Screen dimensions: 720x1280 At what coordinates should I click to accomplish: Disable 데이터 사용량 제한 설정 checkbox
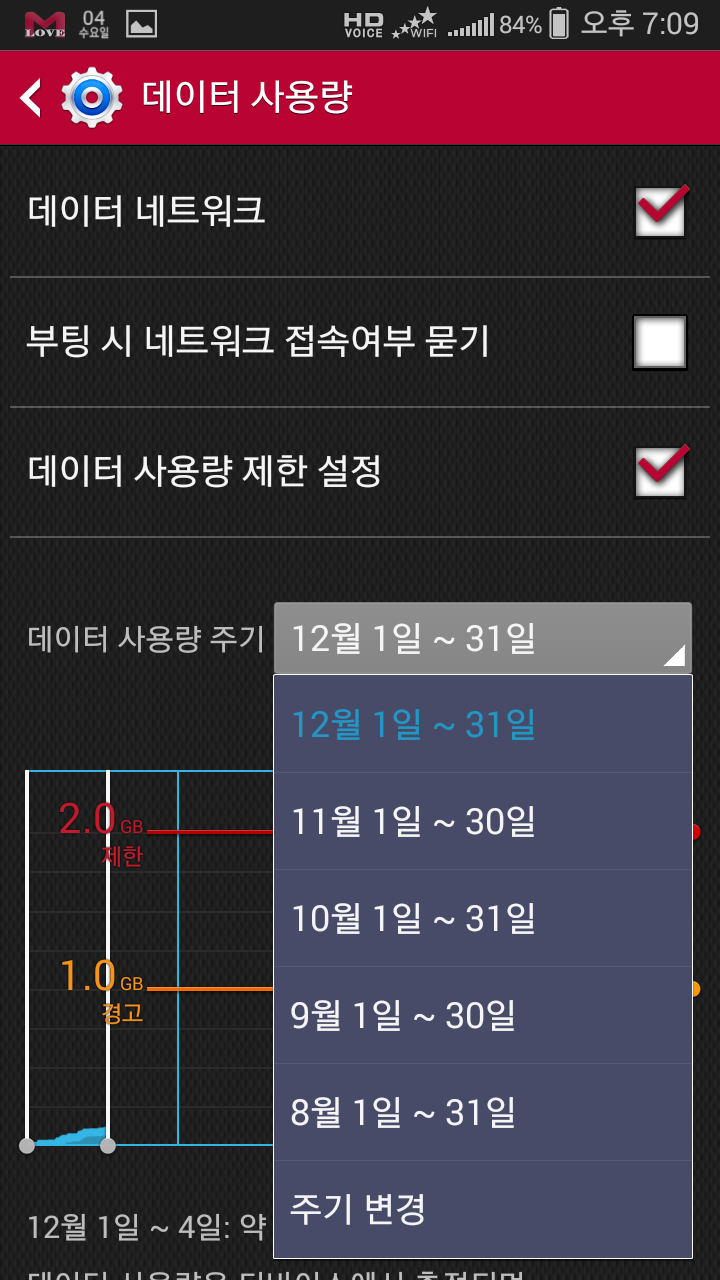[660, 471]
